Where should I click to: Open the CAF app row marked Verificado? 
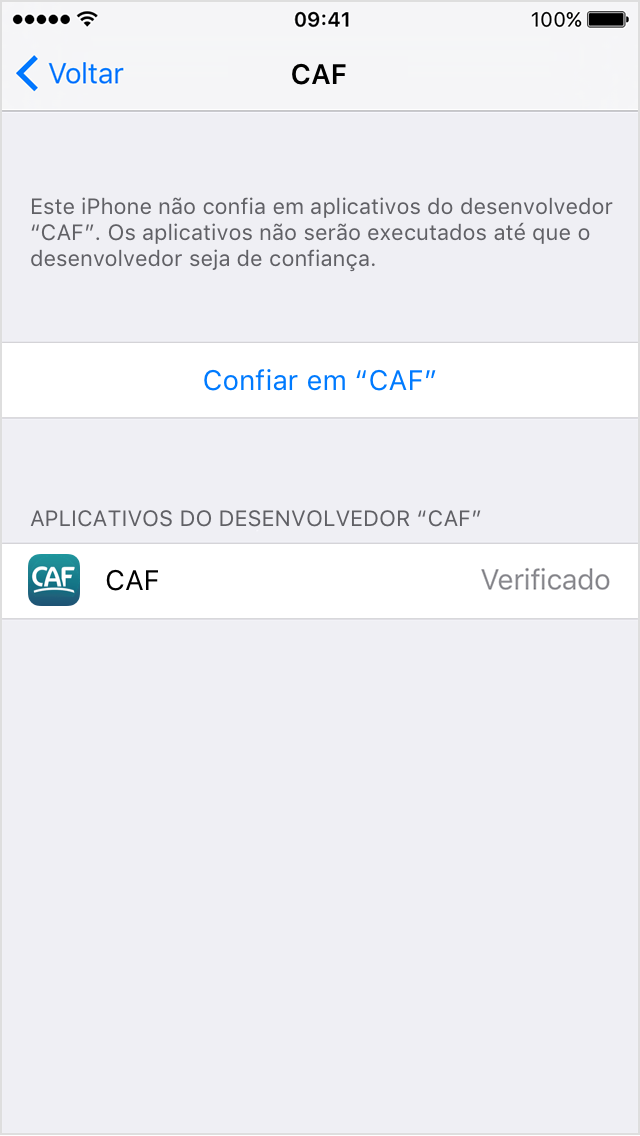[320, 580]
